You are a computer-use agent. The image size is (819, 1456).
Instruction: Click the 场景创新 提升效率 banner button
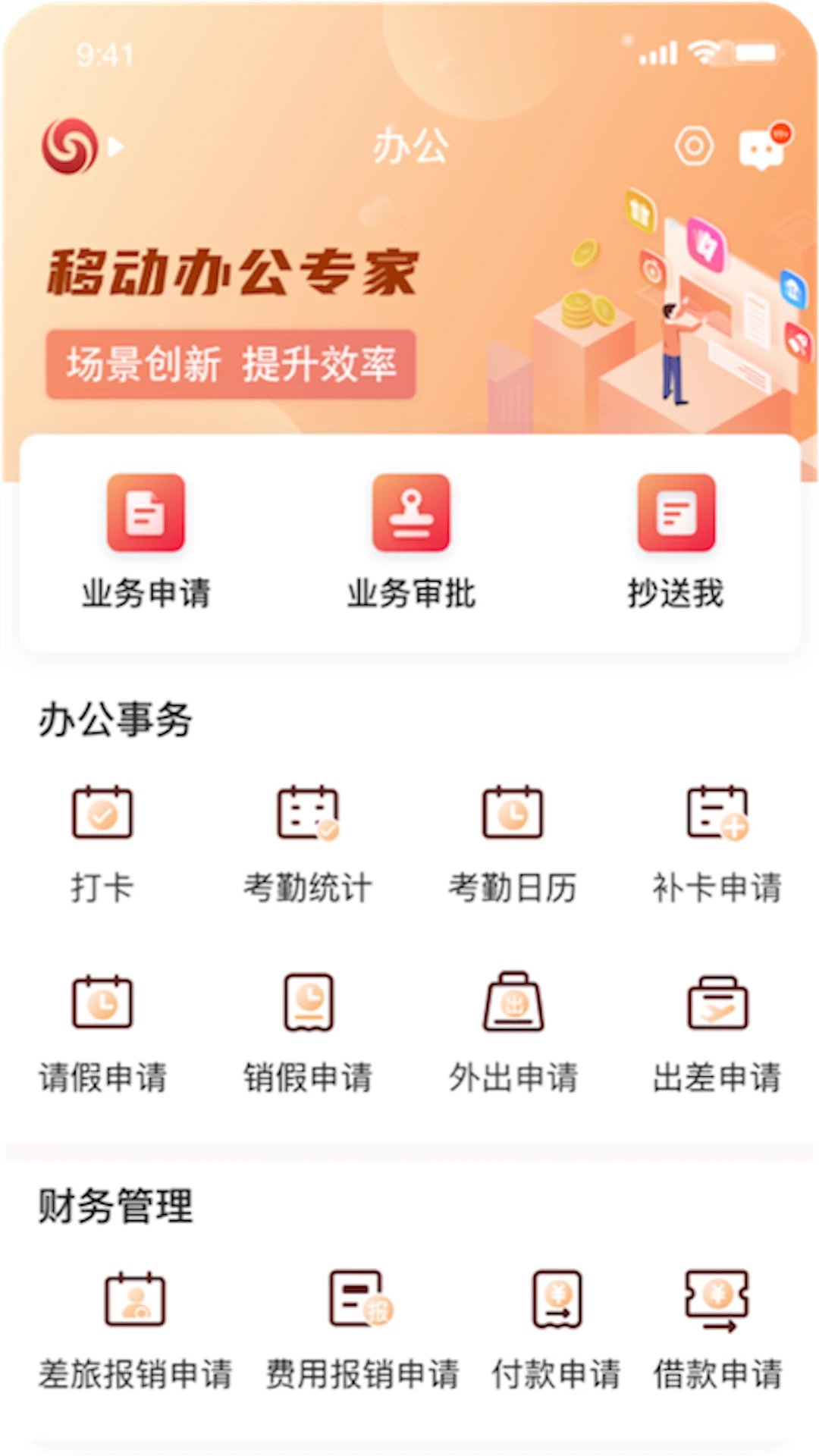coord(231,364)
